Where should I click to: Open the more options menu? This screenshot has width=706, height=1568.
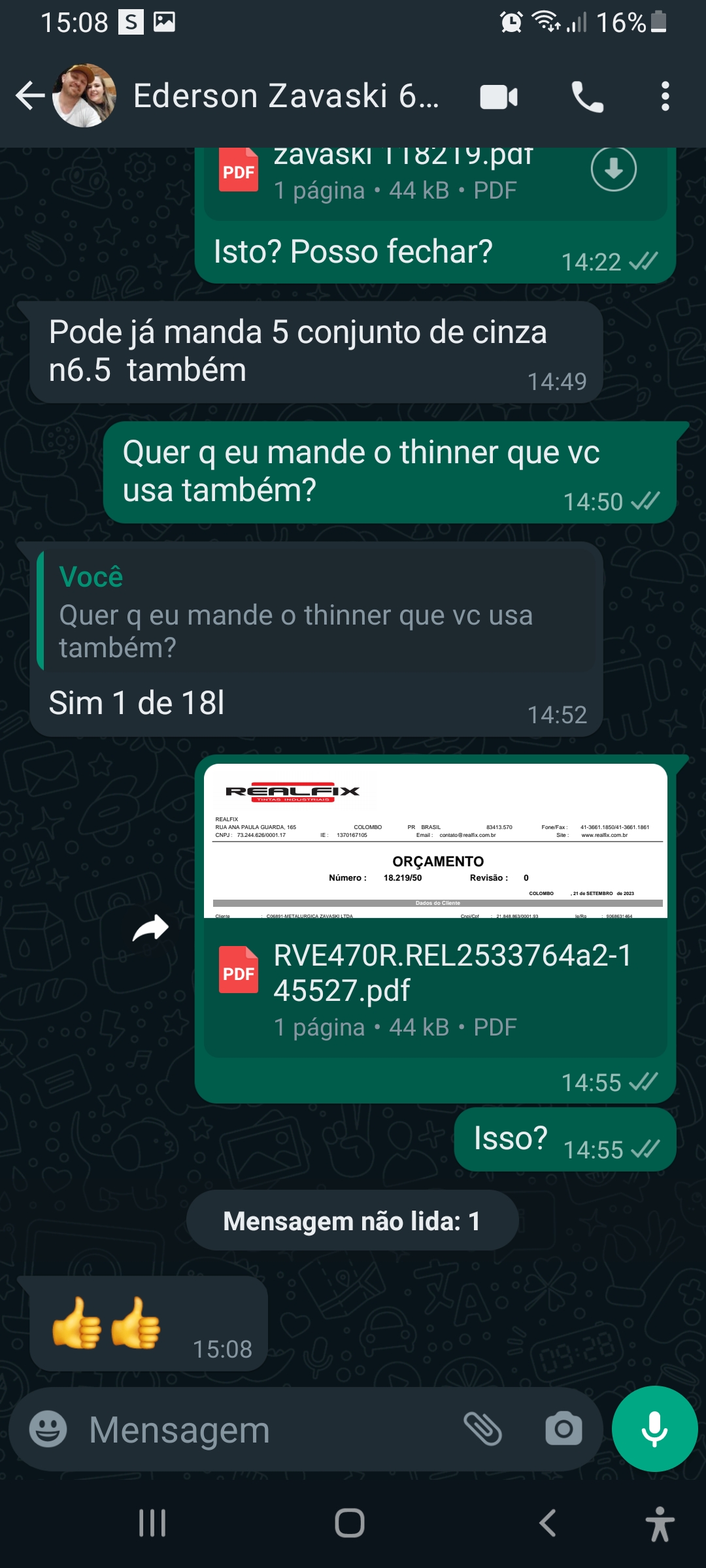[x=665, y=97]
